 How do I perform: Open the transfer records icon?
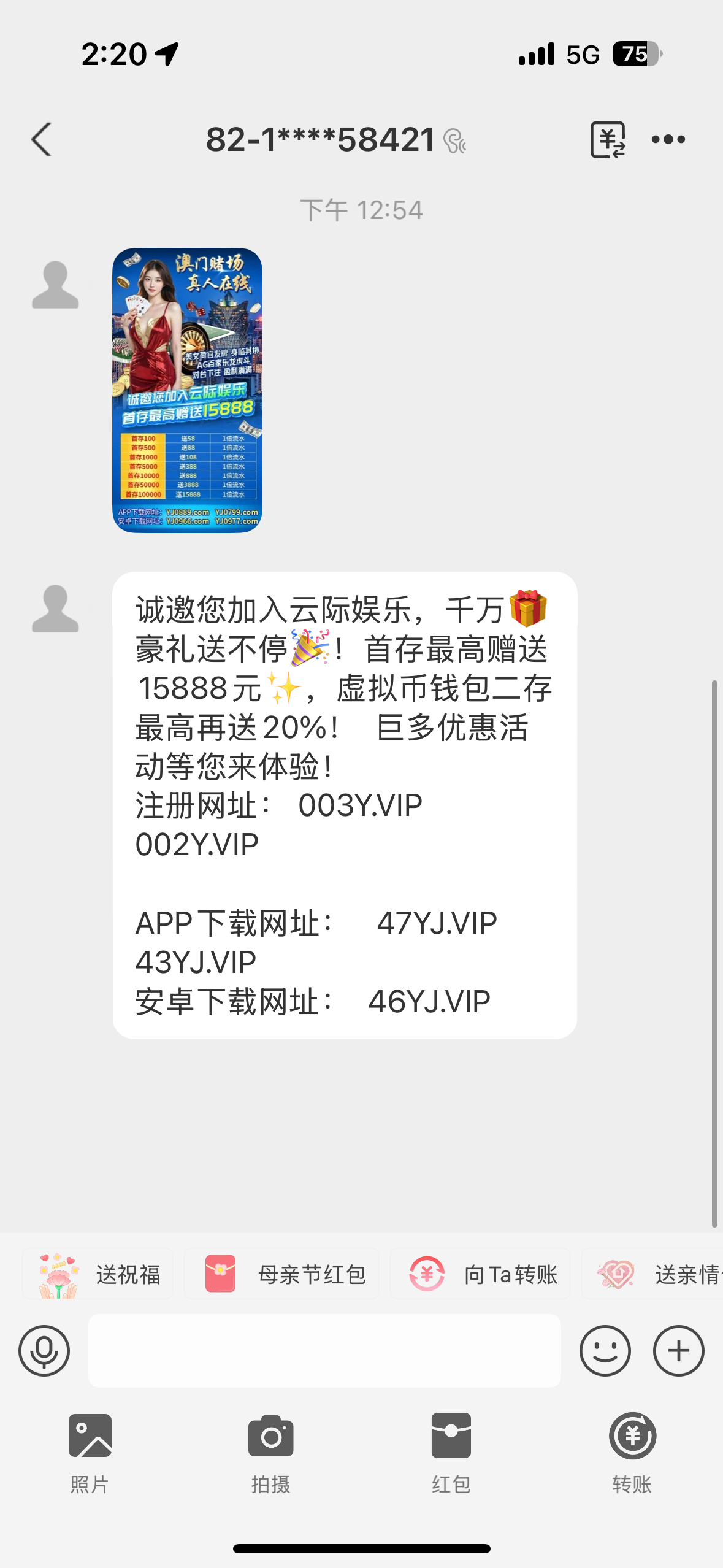607,140
